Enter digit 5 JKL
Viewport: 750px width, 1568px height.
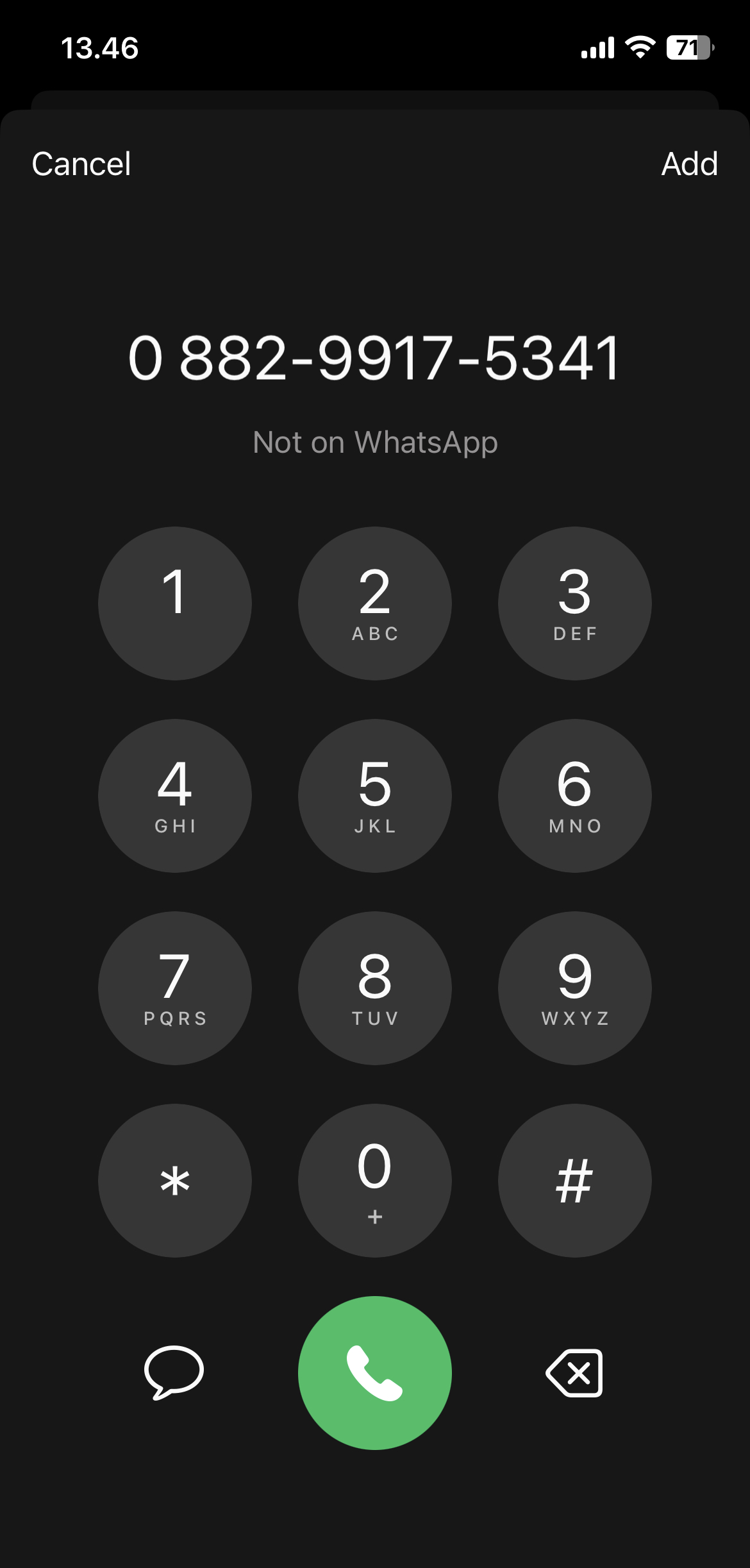pos(375,796)
